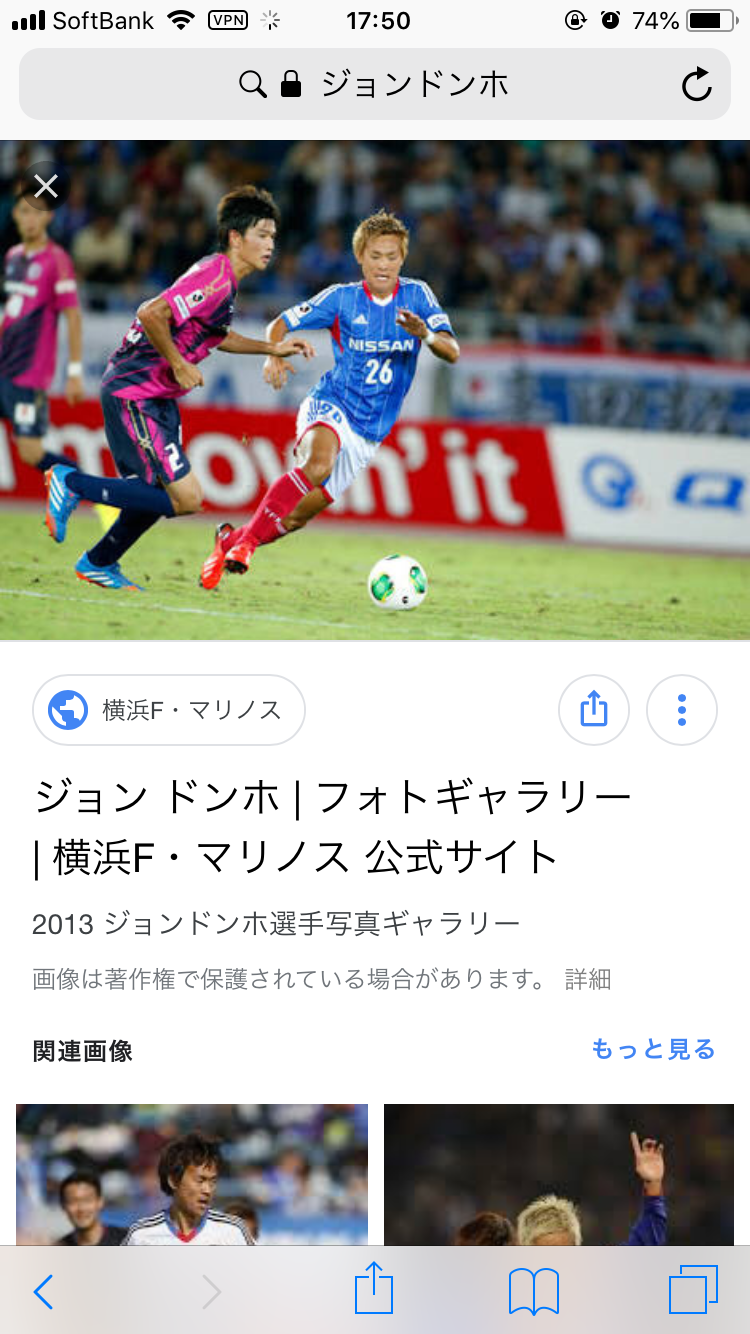This screenshot has width=750, height=1334.
Task: Open Safari's share sheet in the toolbar
Action: click(374, 1289)
